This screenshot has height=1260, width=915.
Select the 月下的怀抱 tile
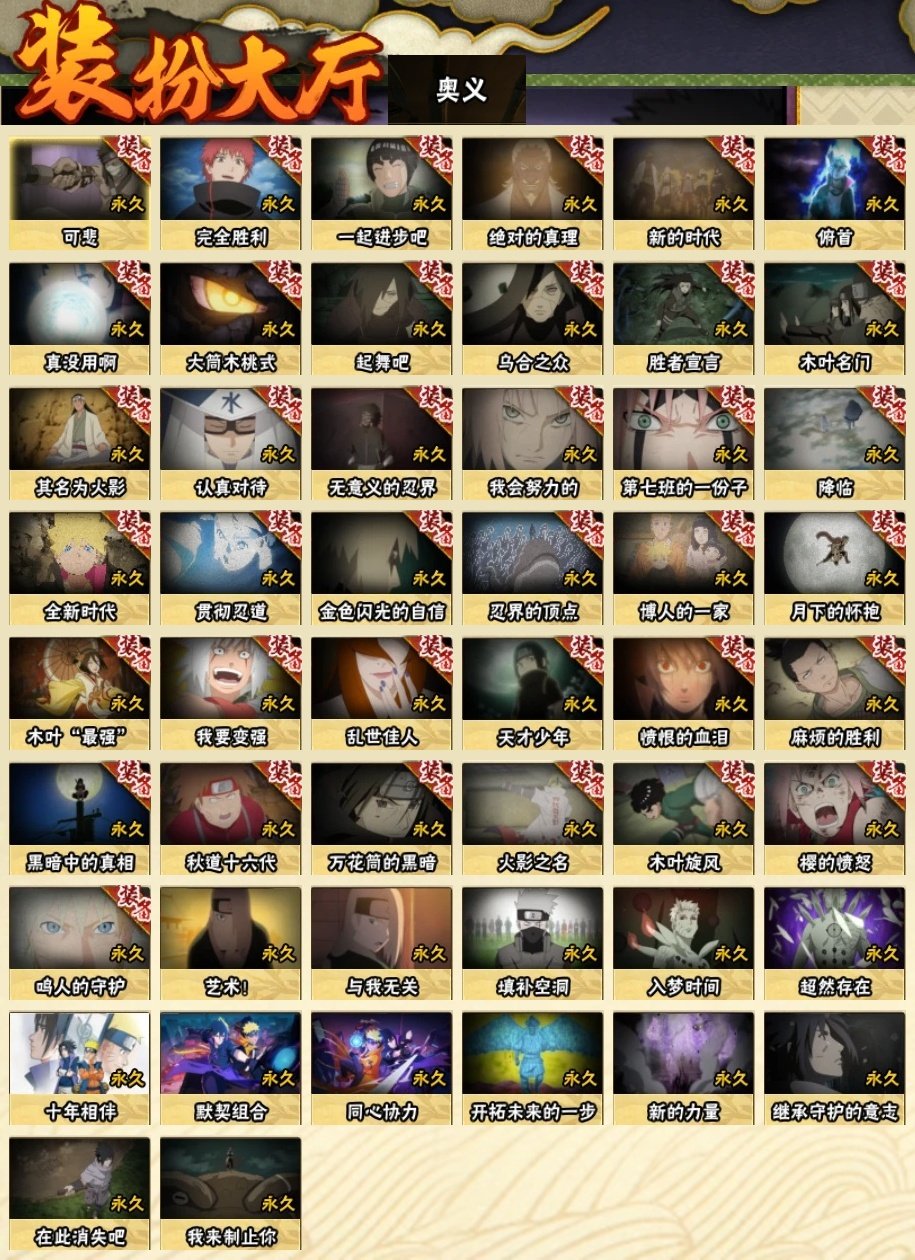(x=834, y=569)
